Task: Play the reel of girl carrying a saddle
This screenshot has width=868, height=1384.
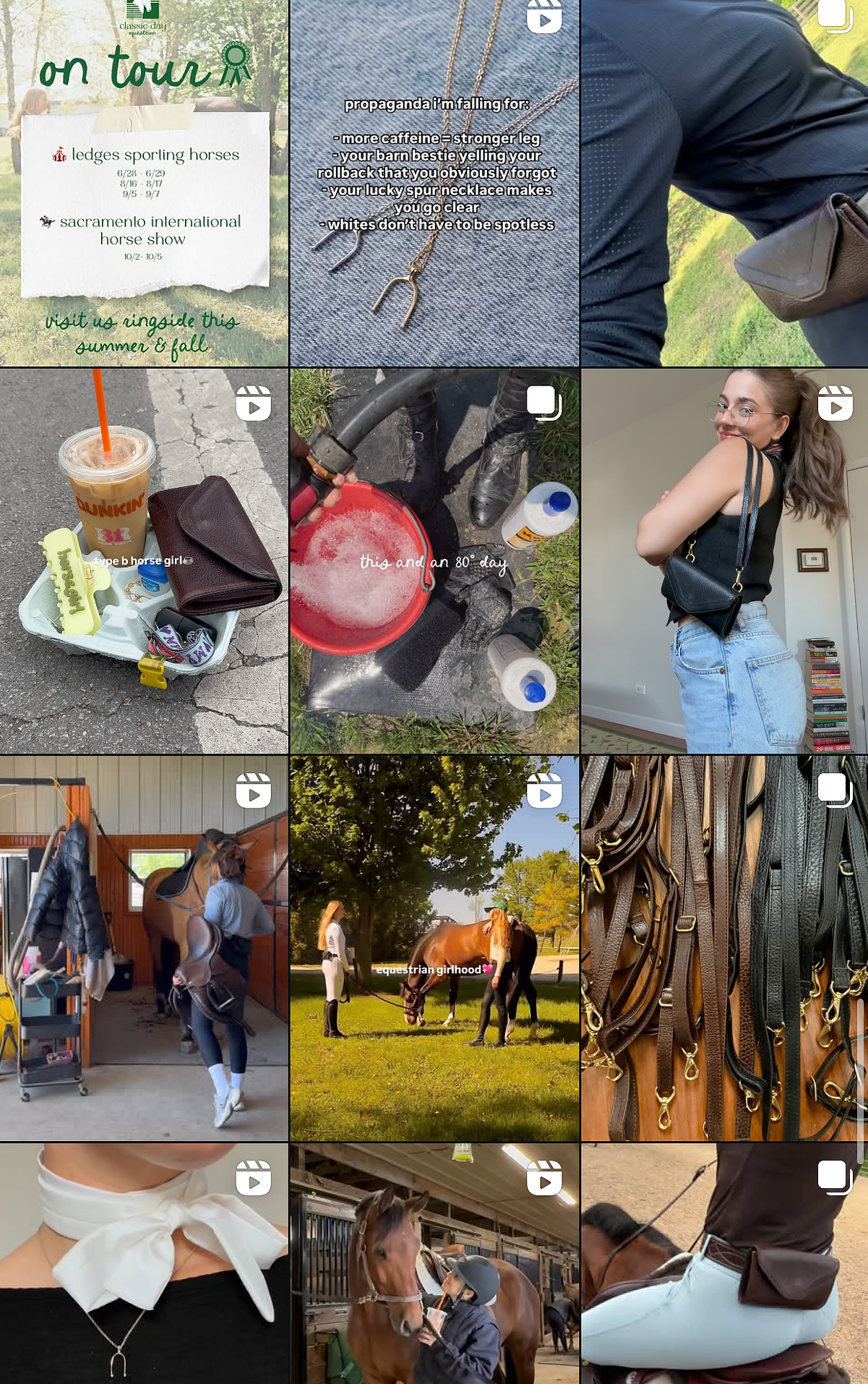Action: pyautogui.click(x=144, y=948)
